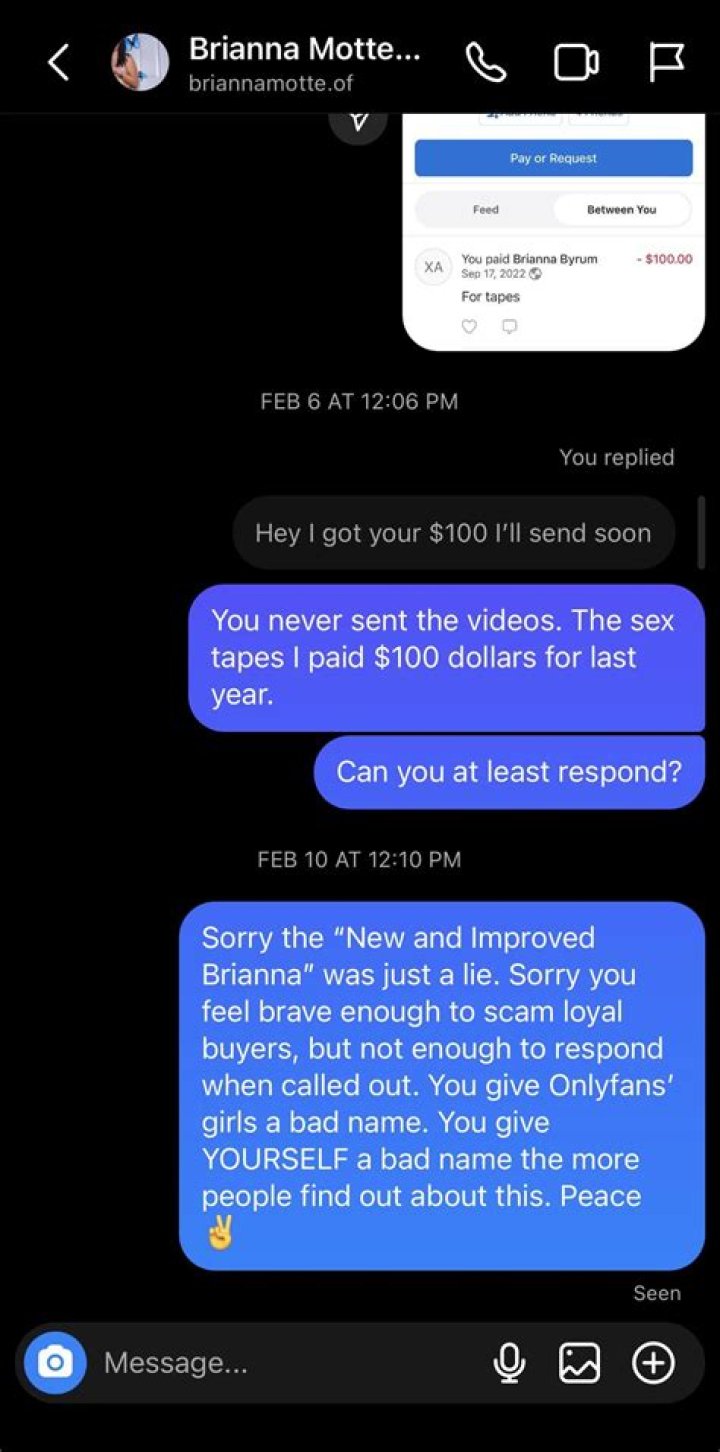Viewport: 720px width, 1452px height.
Task: Open the flag report option
Action: click(665, 64)
